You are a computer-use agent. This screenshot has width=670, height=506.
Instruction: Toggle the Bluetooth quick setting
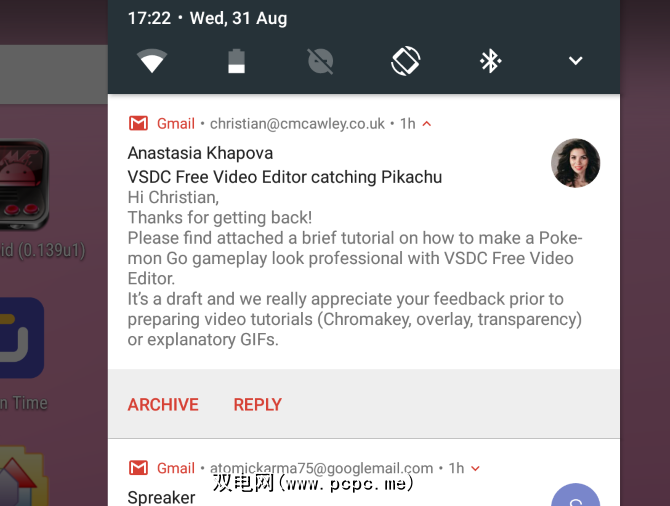click(490, 62)
